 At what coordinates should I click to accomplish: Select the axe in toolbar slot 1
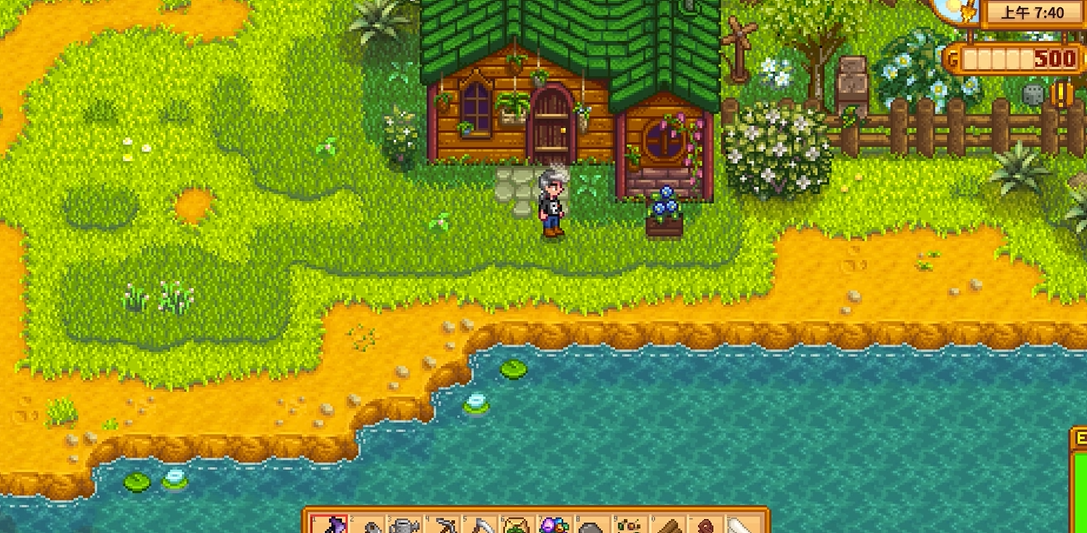[x=328, y=525]
